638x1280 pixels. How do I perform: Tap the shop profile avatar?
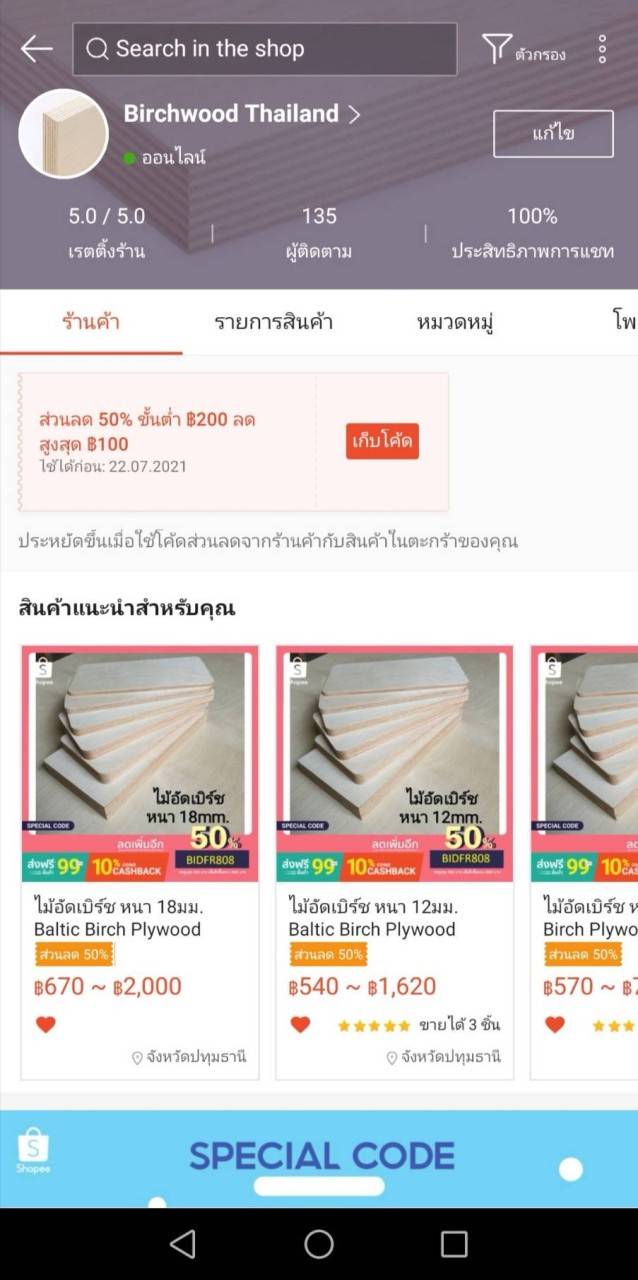pos(63,134)
